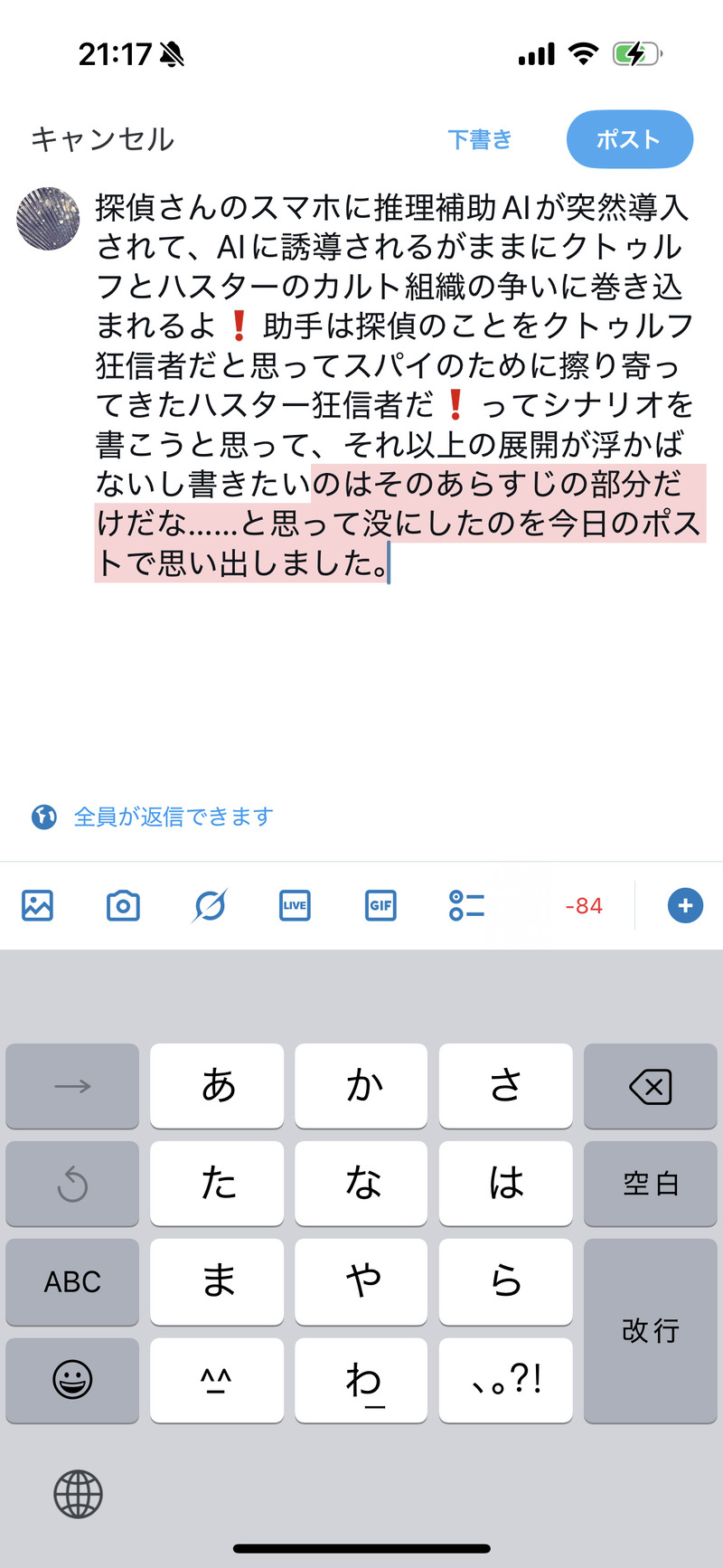
Task: Cancel the post with キャンセル
Action: (102, 139)
